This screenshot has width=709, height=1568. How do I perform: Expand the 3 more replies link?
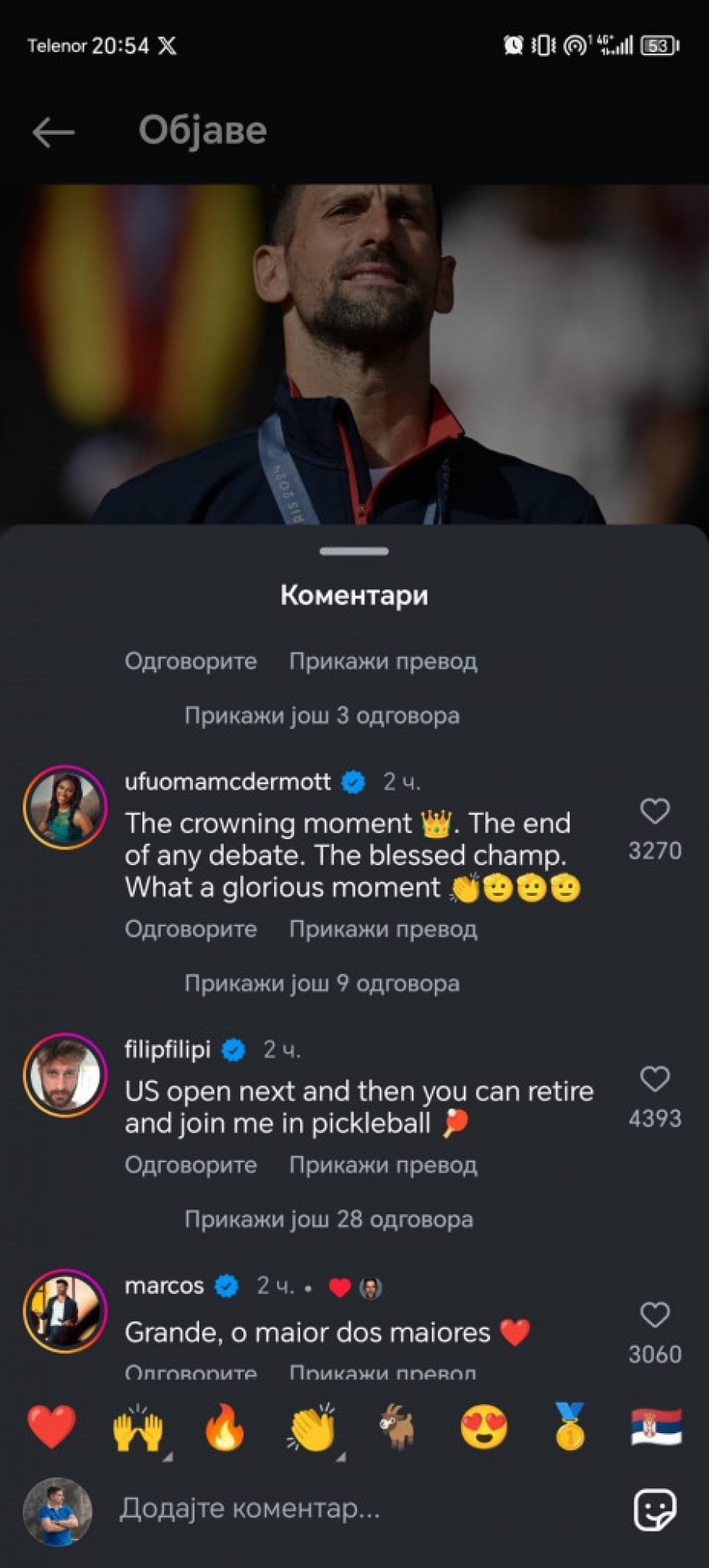coord(321,715)
